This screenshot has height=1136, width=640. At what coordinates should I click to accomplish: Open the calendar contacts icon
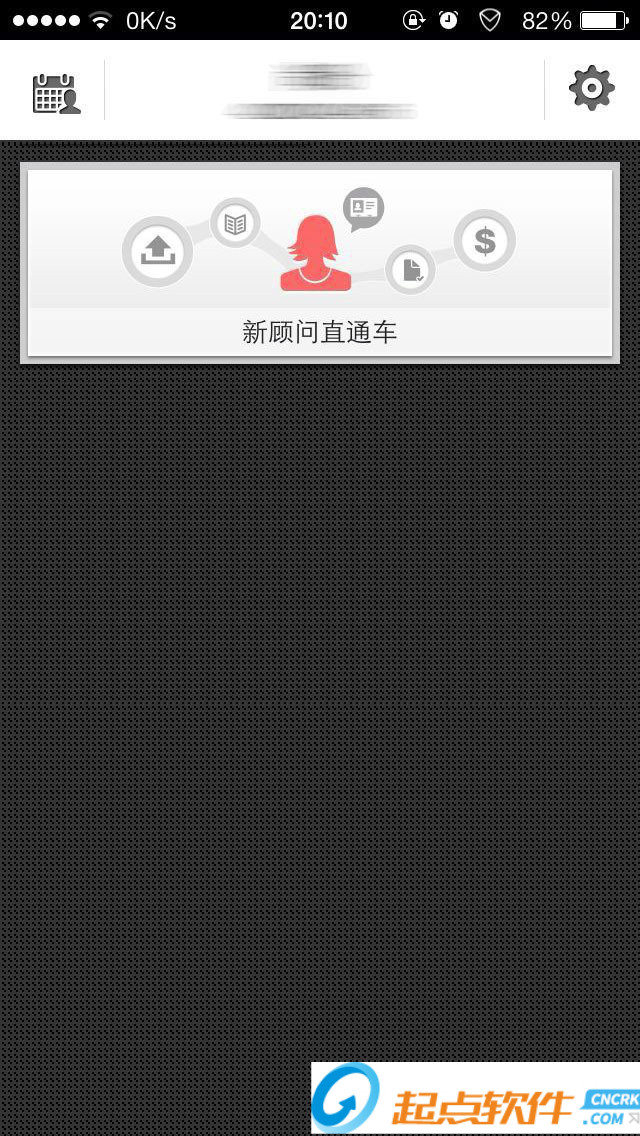click(x=56, y=92)
